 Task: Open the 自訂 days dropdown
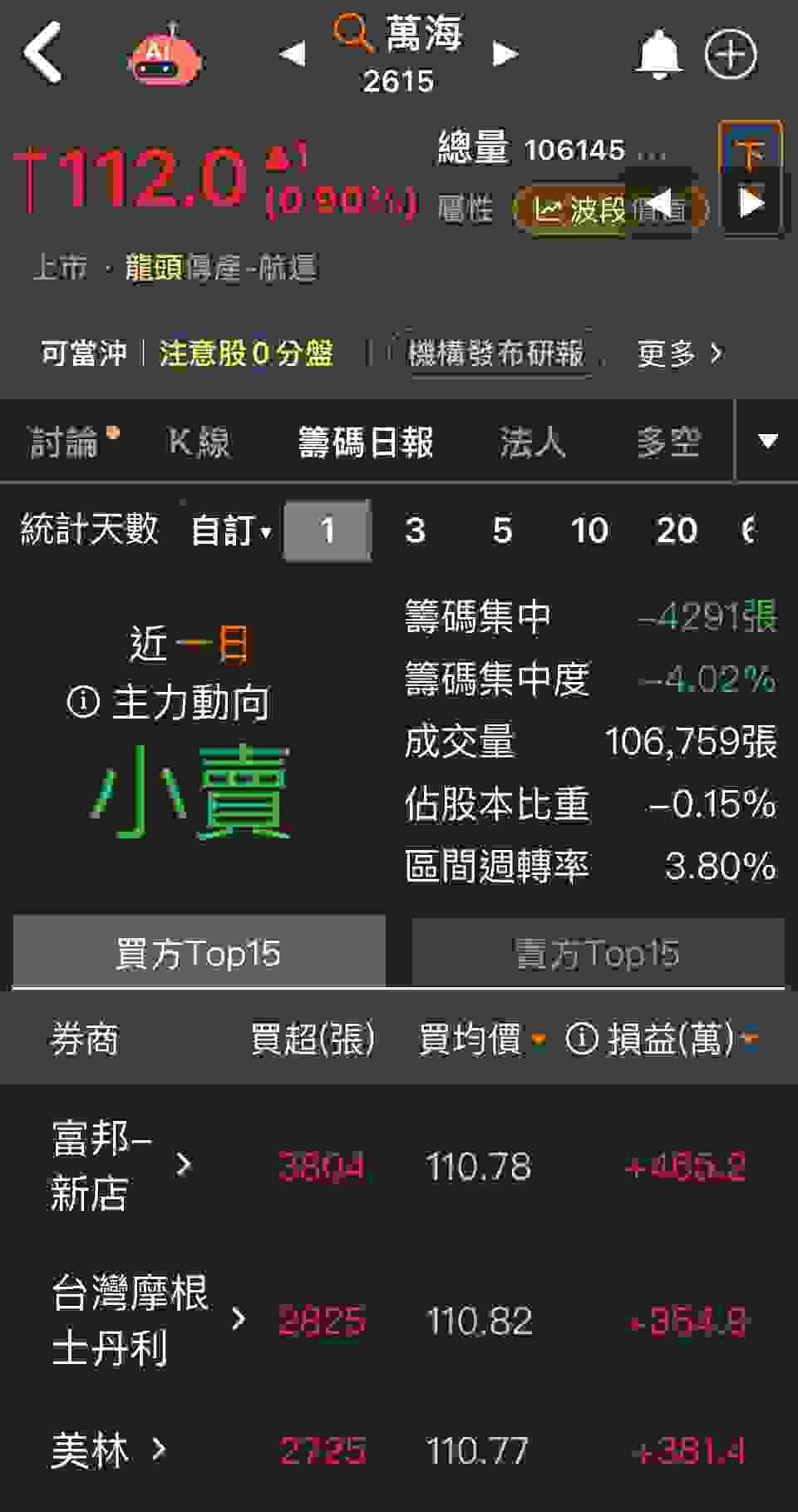(231, 531)
